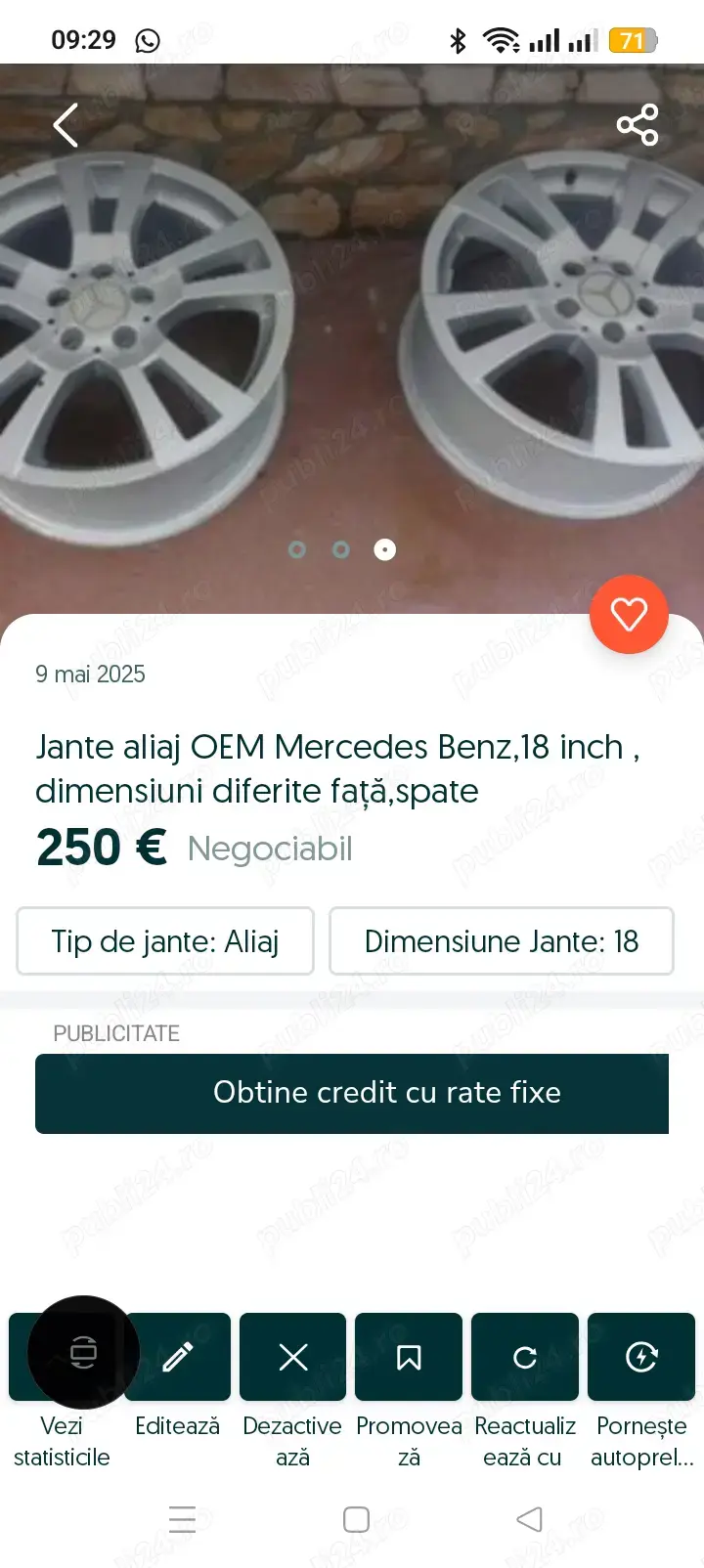The image size is (704, 1568).
Task: Tap the back arrow on the photo
Action: 65,125
